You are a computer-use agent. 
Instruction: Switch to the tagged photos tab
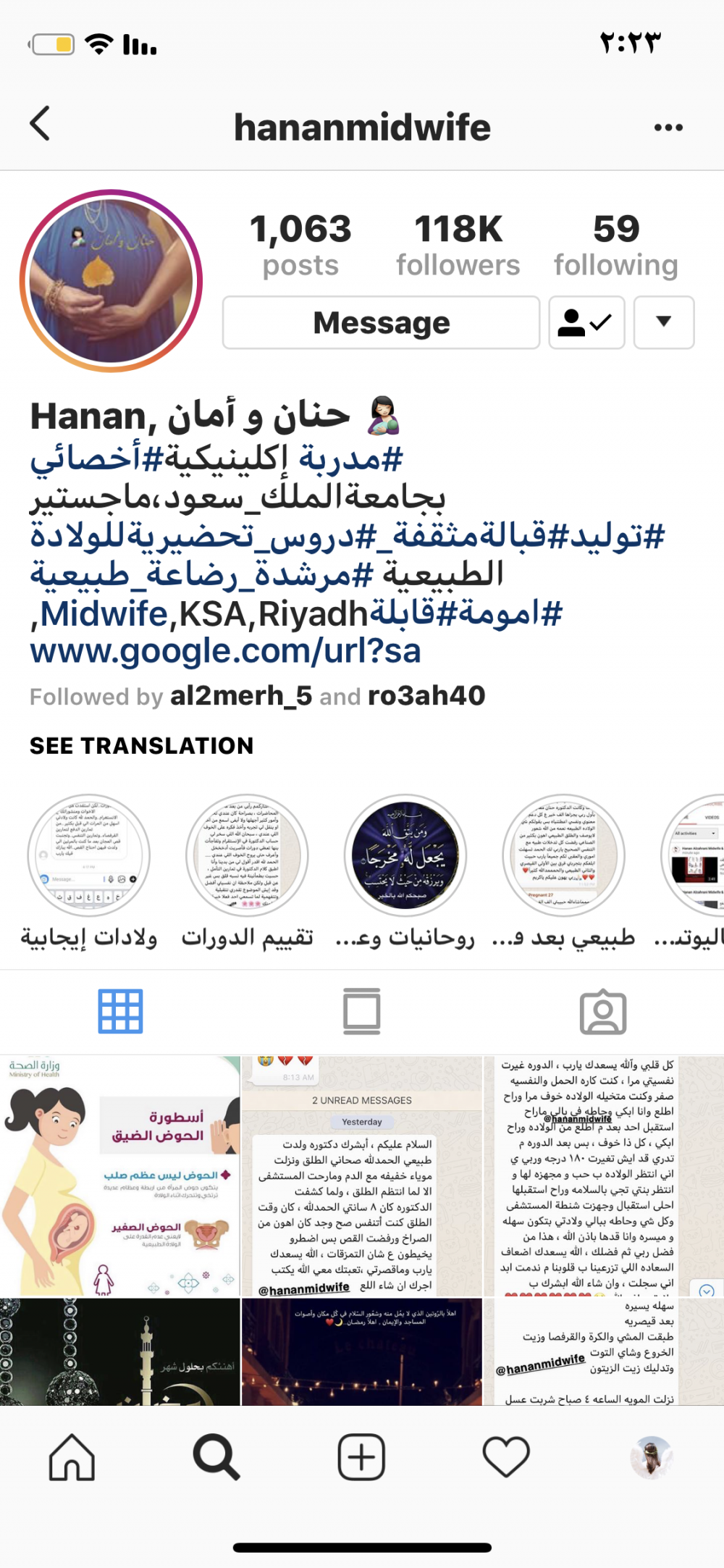pos(603,1012)
